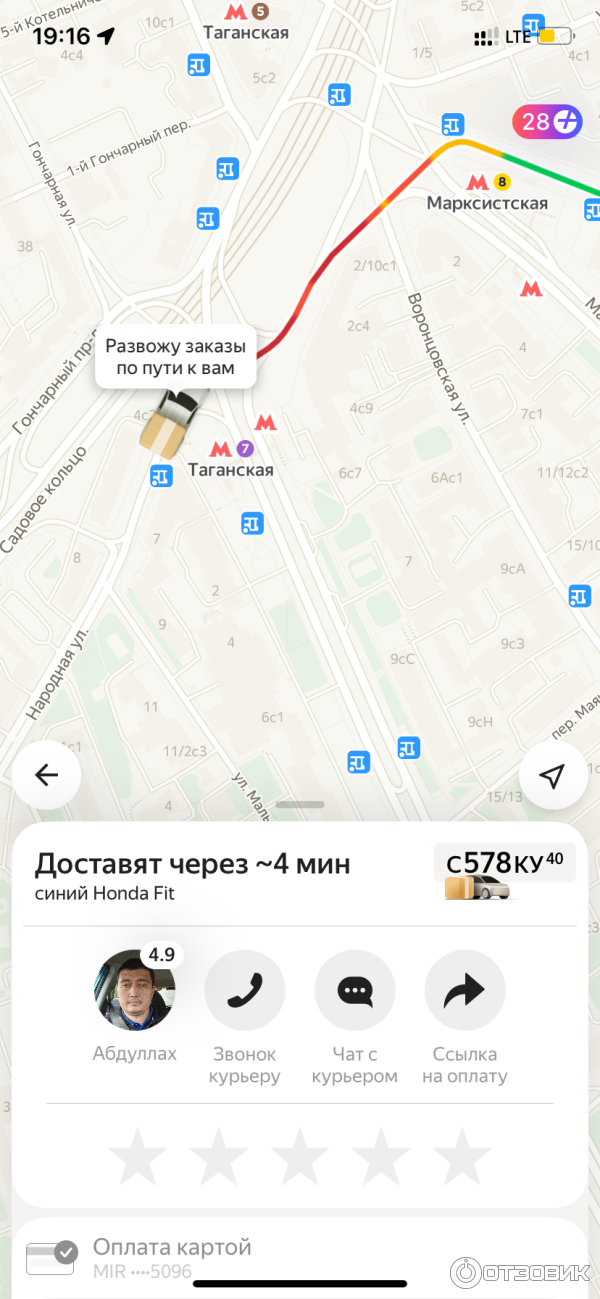Share Ссылка на оплату
Image resolution: width=600 pixels, height=1299 pixels.
[464, 990]
